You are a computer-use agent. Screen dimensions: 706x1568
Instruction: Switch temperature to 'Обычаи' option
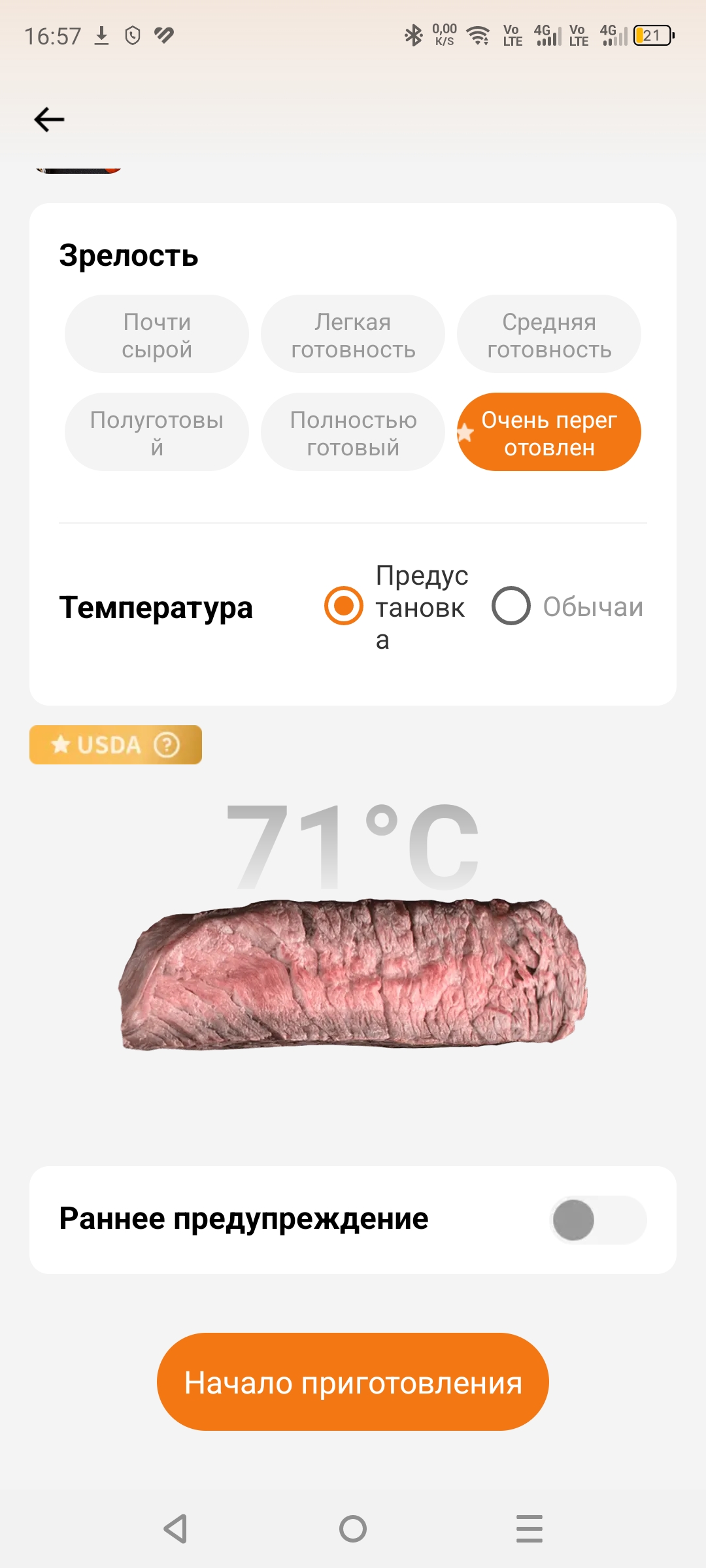(511, 606)
